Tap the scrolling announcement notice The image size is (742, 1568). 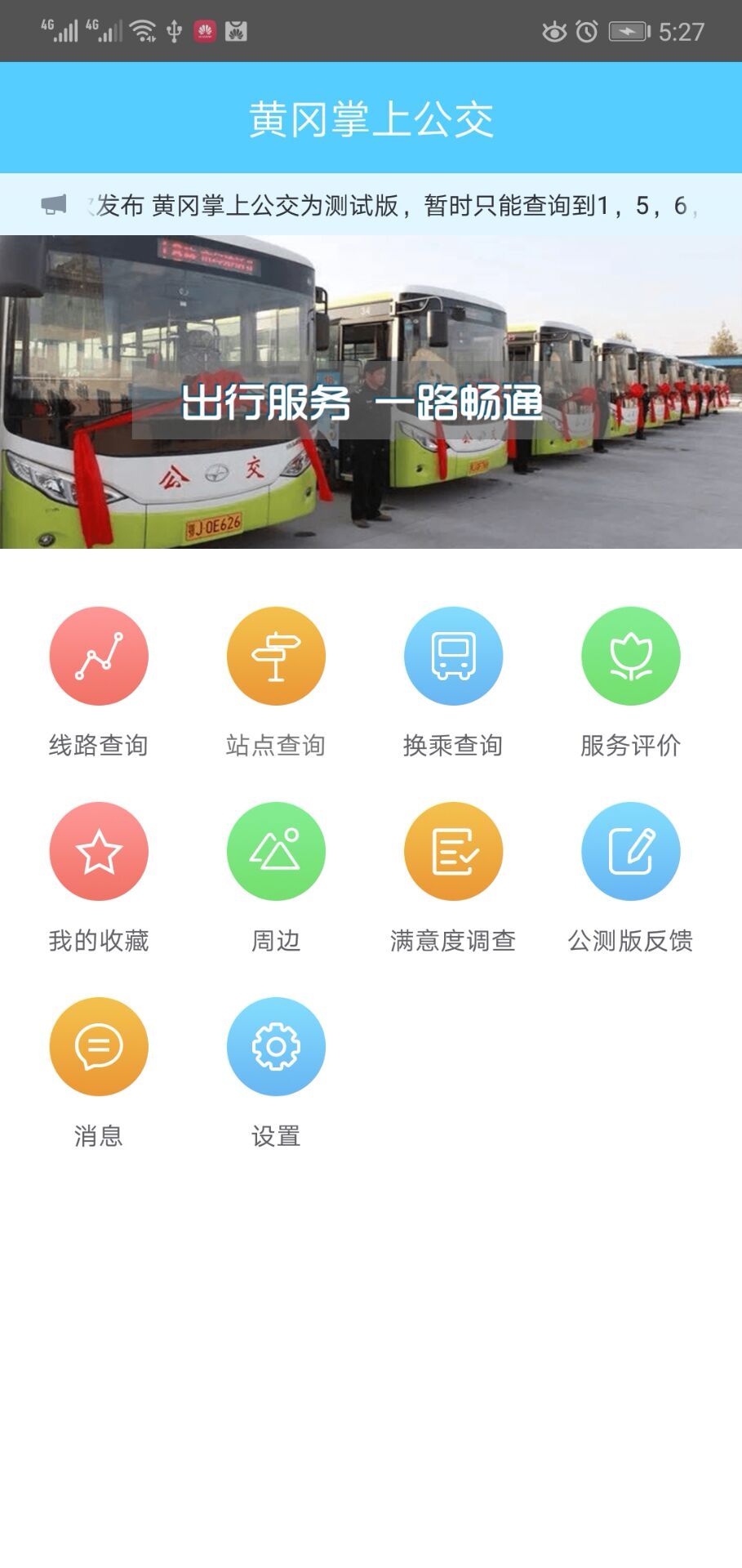[x=392, y=205]
